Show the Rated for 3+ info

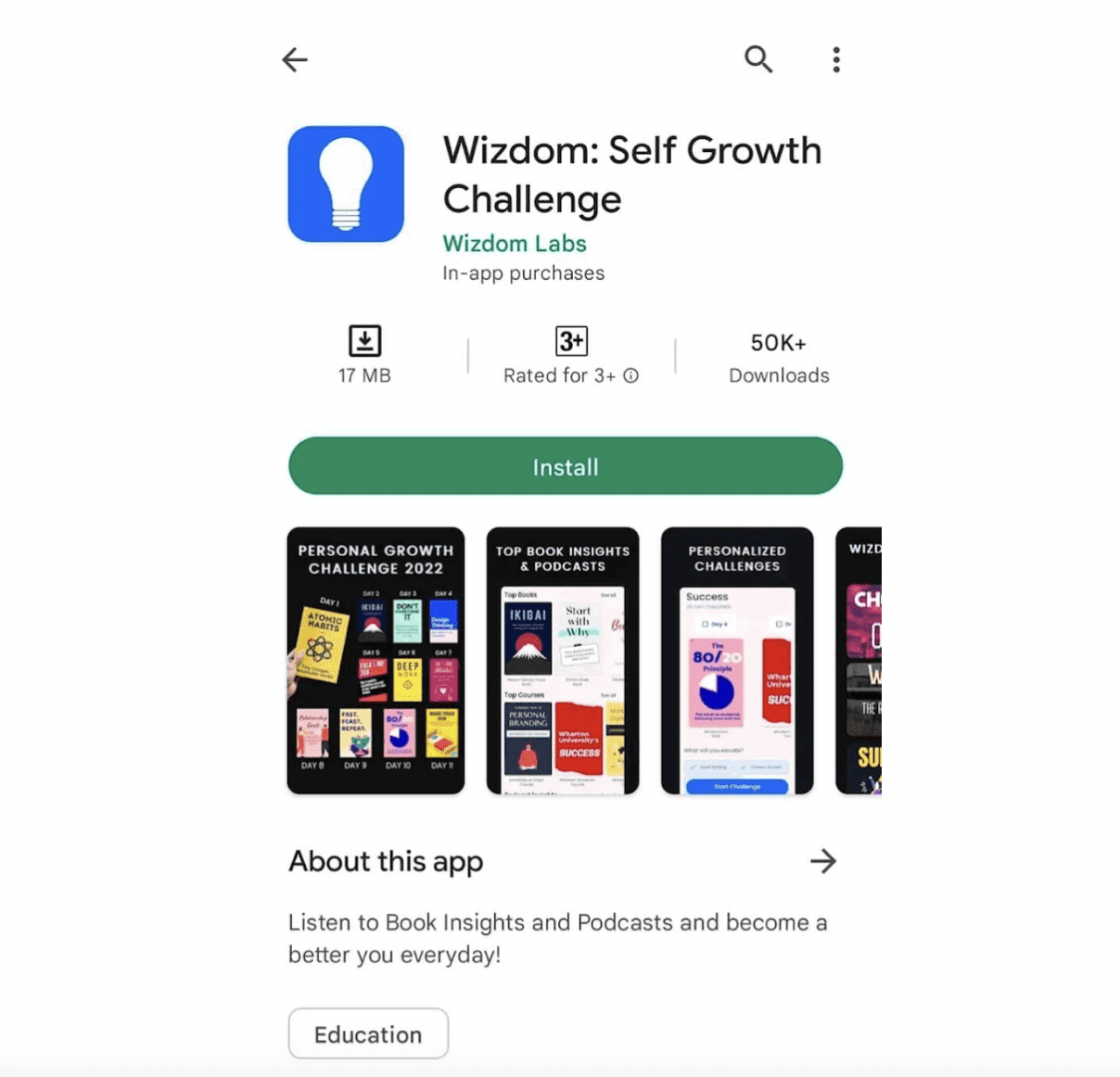pyautogui.click(x=631, y=375)
